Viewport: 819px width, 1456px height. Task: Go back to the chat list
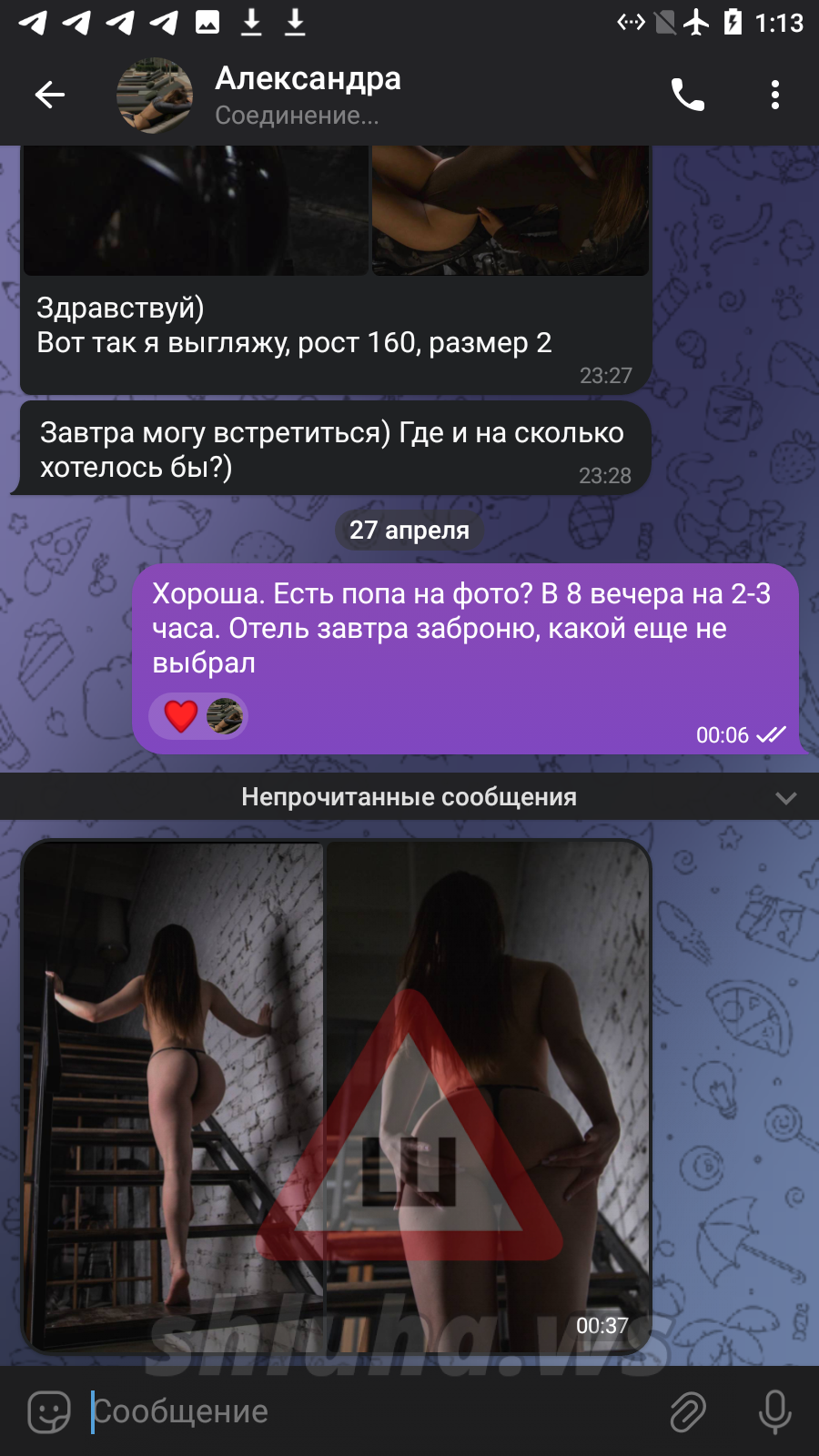coord(50,95)
